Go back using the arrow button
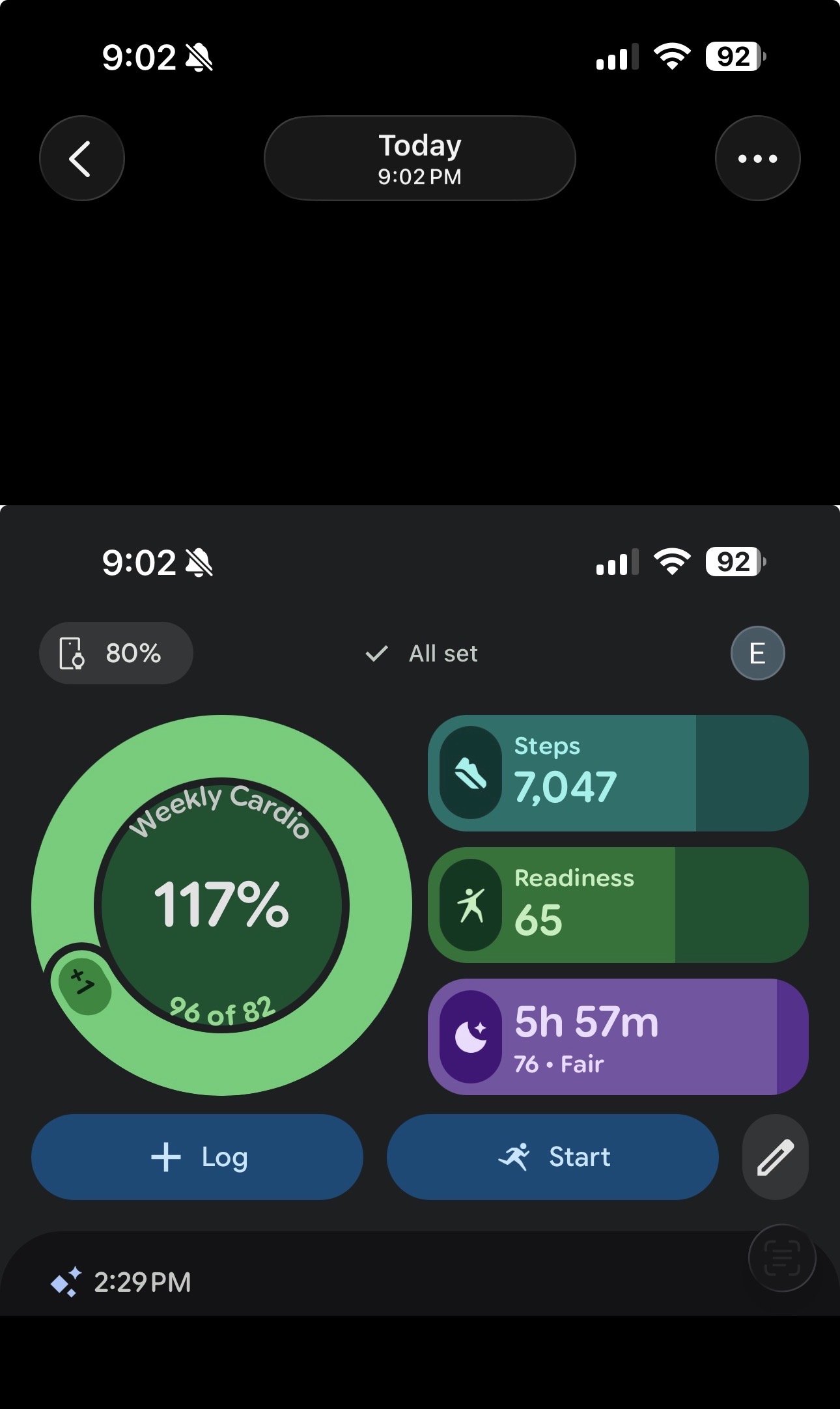 coord(82,158)
